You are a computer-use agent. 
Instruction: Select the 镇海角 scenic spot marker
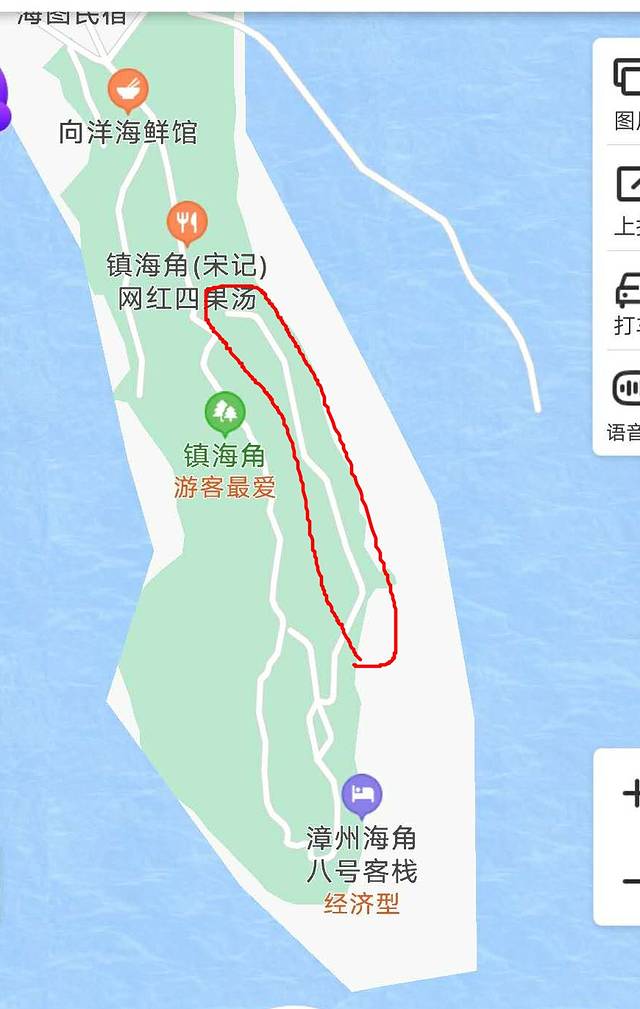point(225,412)
